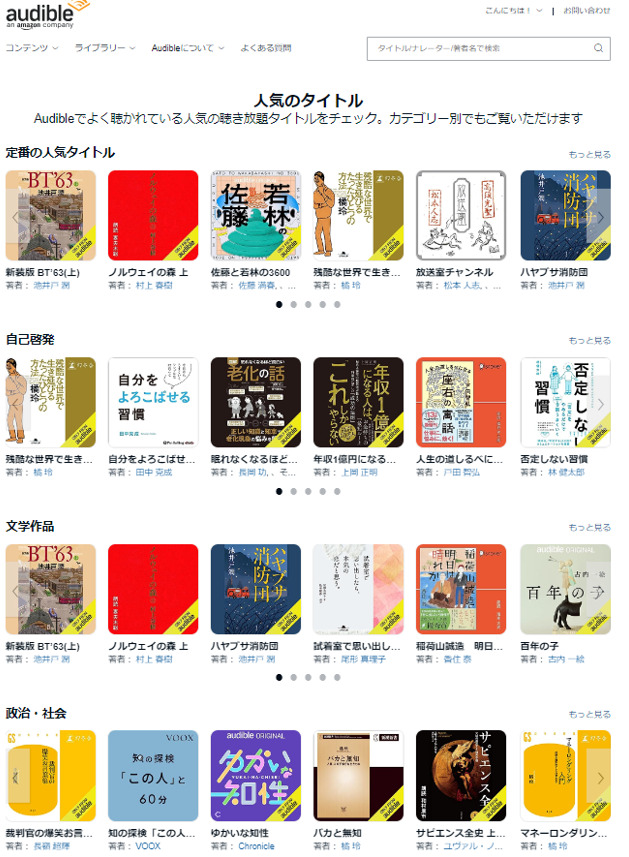Go to よくある質問 page
Screen dimensions: 629x857
point(266,48)
